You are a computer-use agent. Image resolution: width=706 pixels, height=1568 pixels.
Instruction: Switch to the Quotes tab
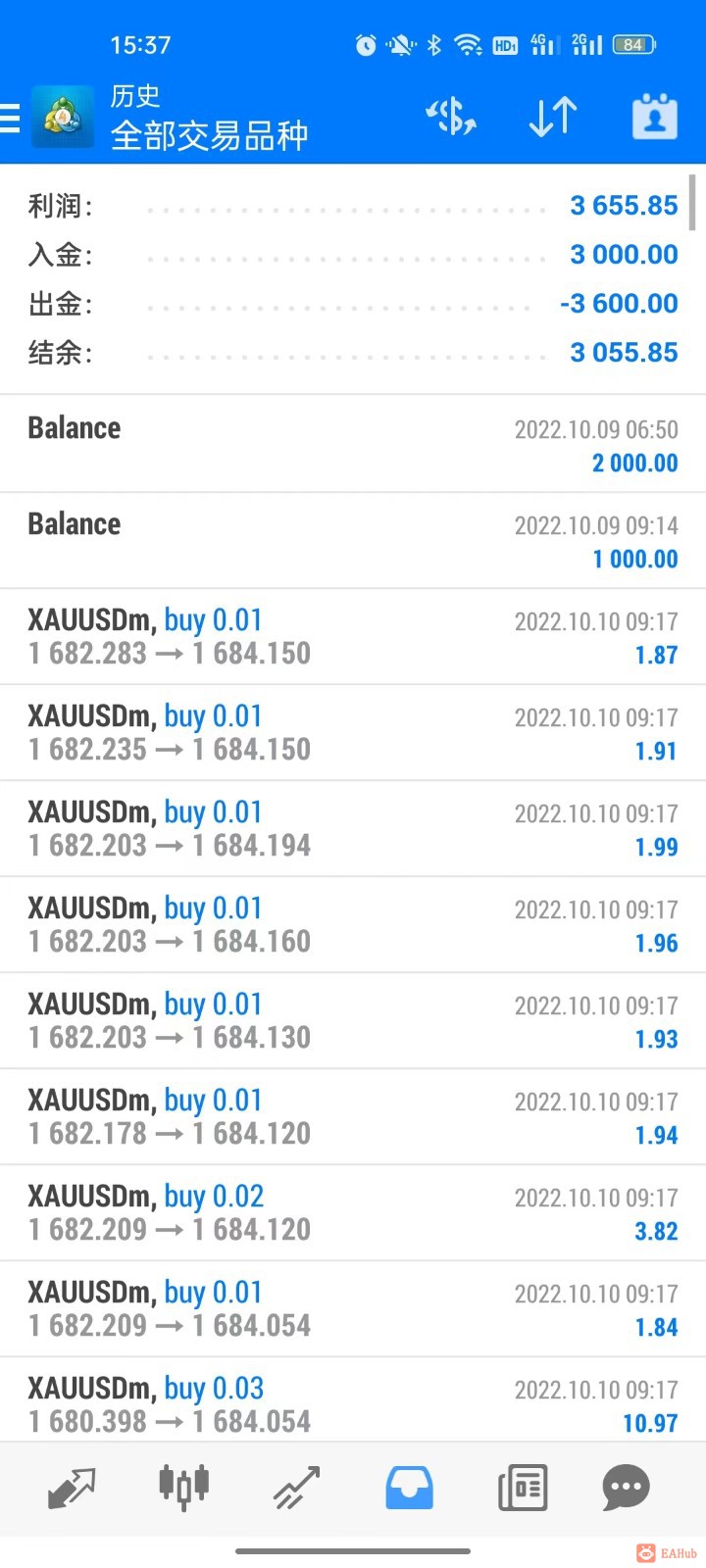pos(72,1488)
